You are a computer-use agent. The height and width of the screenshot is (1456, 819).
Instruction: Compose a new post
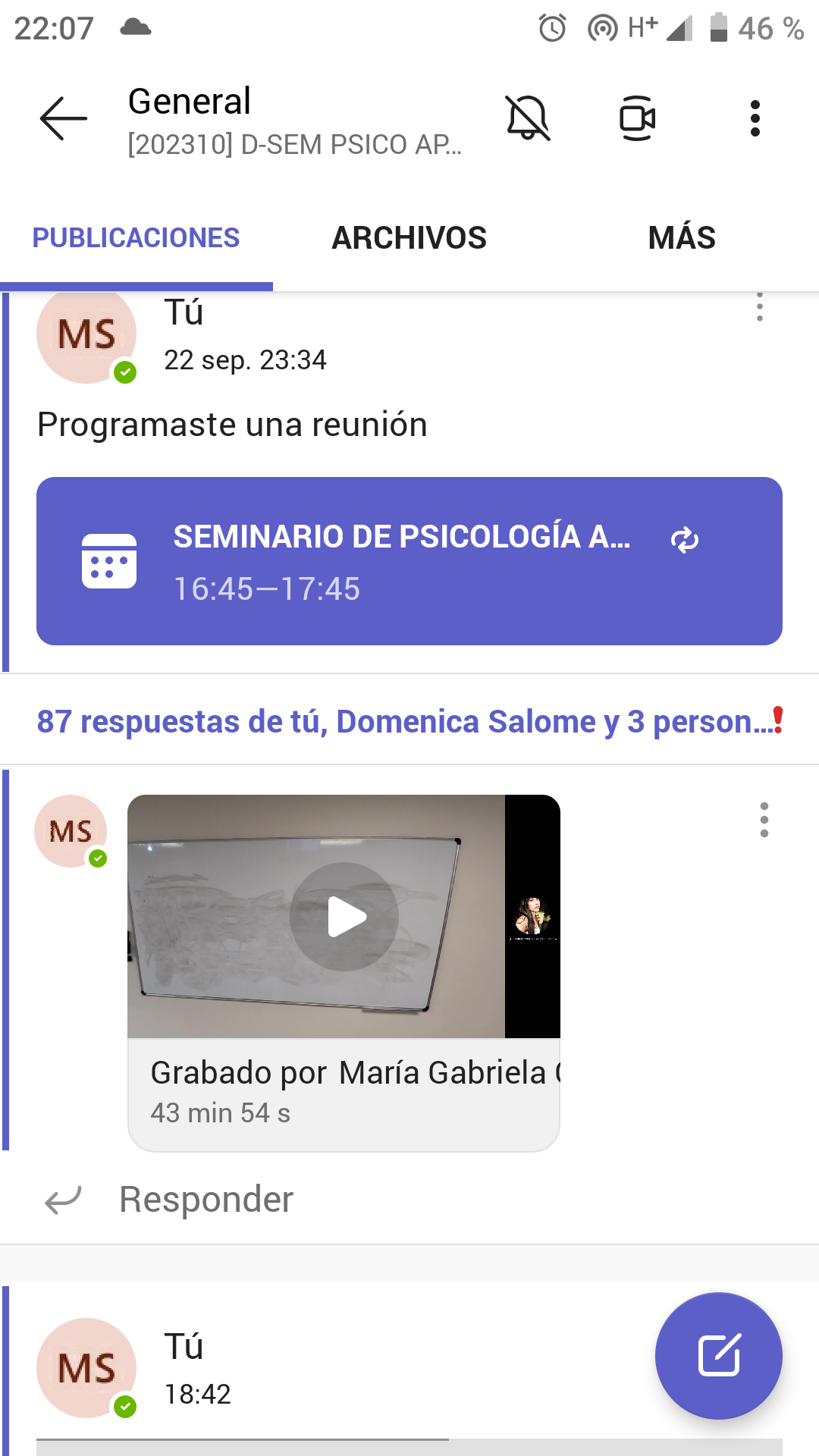718,1355
